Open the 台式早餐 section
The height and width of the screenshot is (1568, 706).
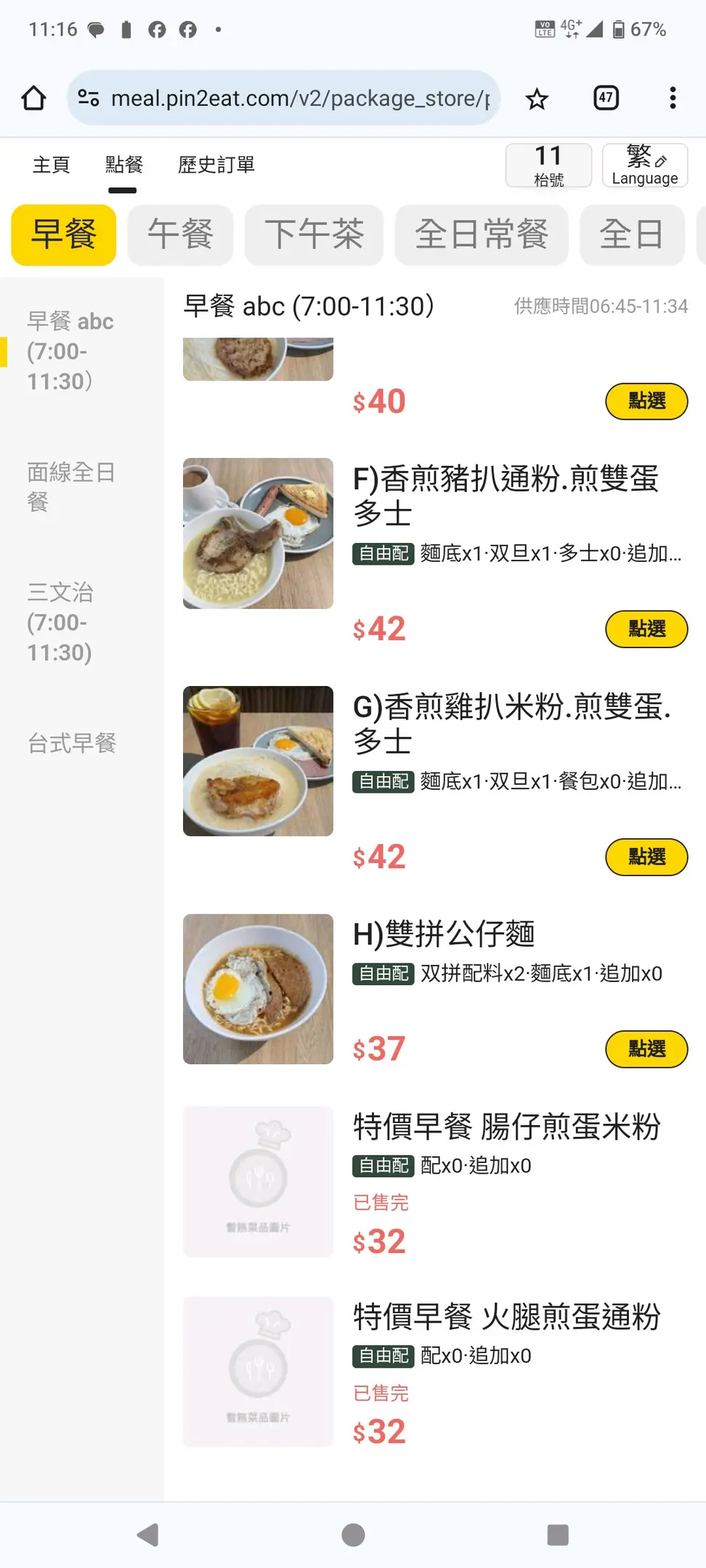72,743
